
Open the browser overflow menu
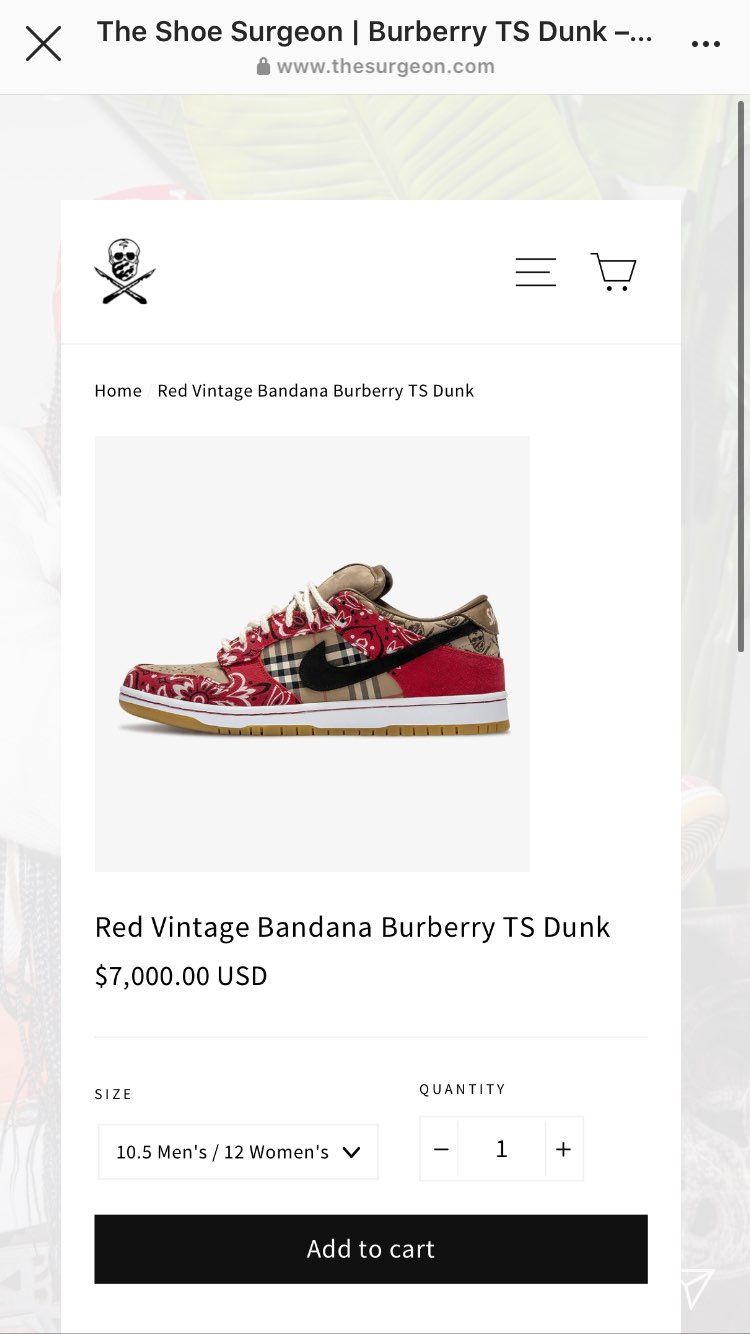point(705,44)
